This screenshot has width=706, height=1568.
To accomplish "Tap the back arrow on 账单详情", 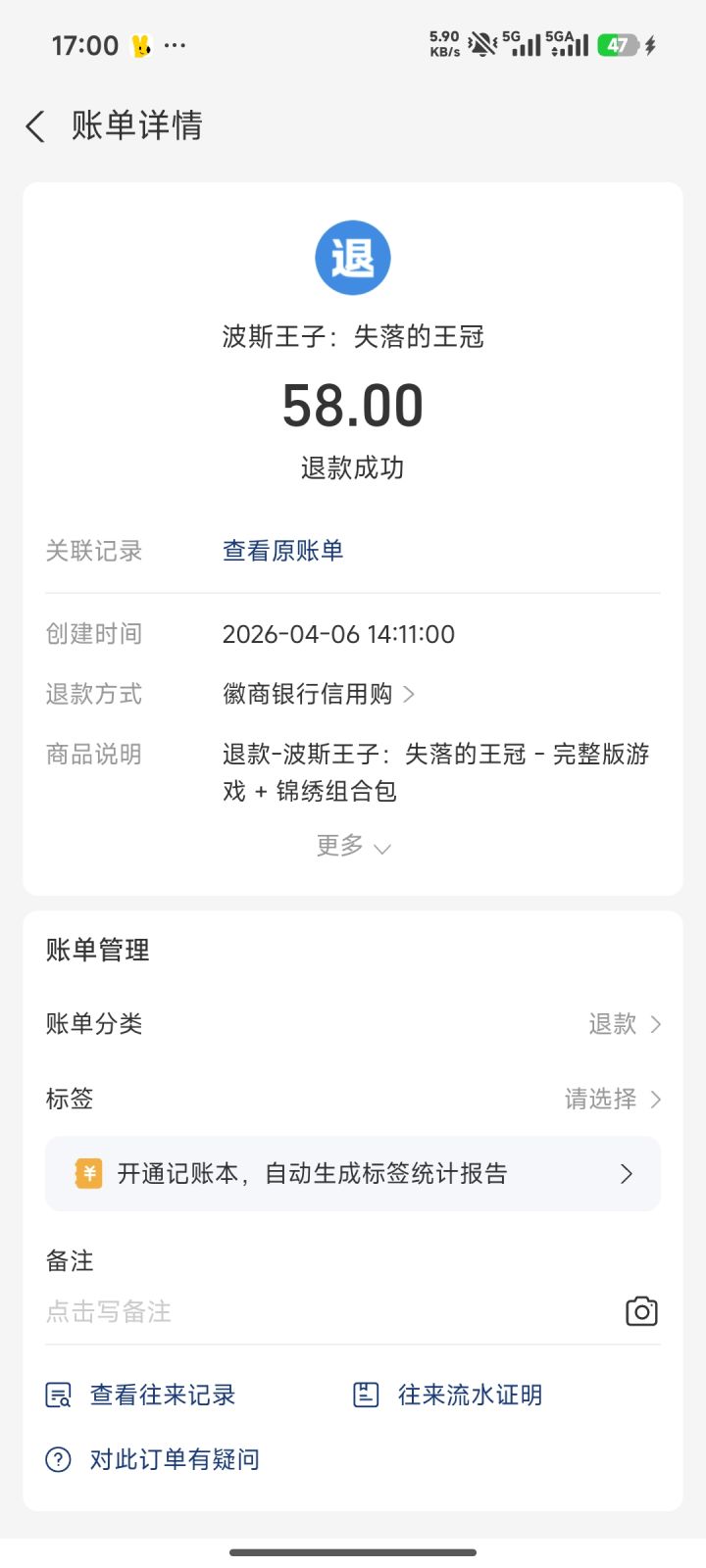I will click(x=35, y=126).
